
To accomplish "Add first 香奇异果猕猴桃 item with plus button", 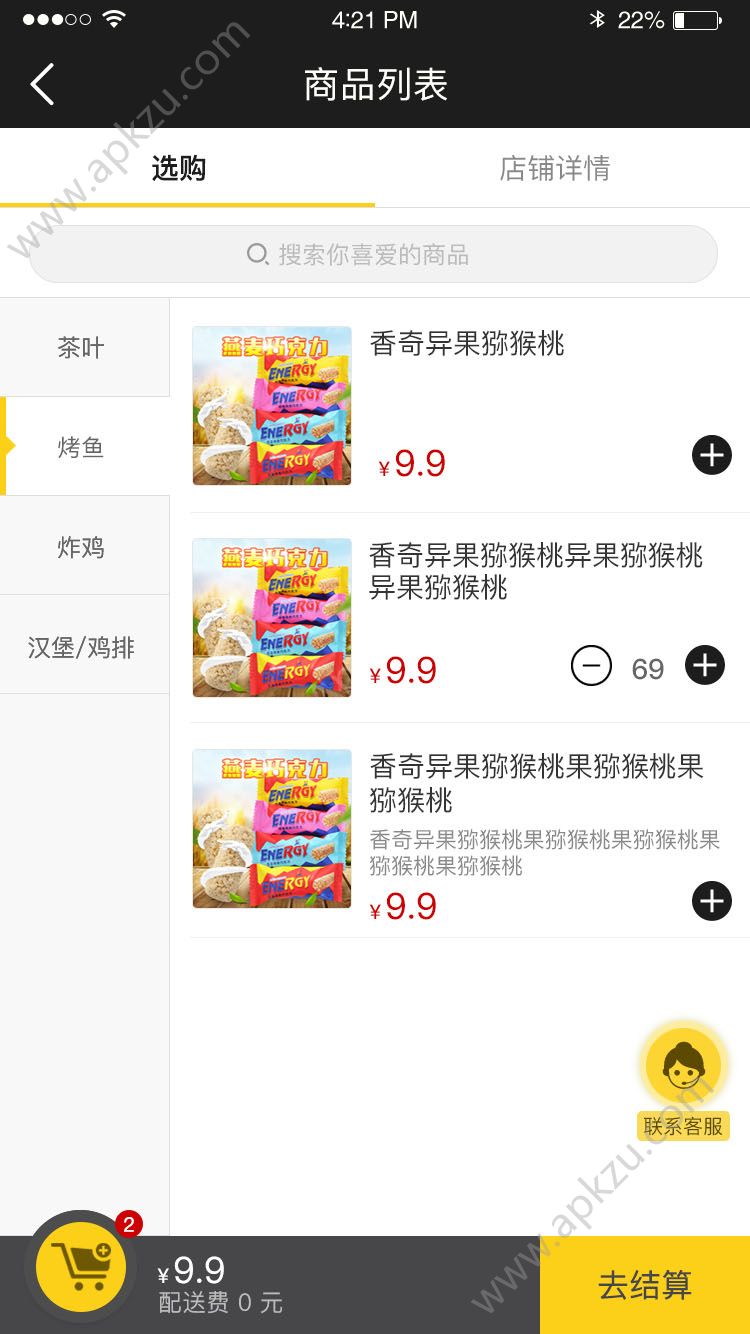I will click(711, 456).
